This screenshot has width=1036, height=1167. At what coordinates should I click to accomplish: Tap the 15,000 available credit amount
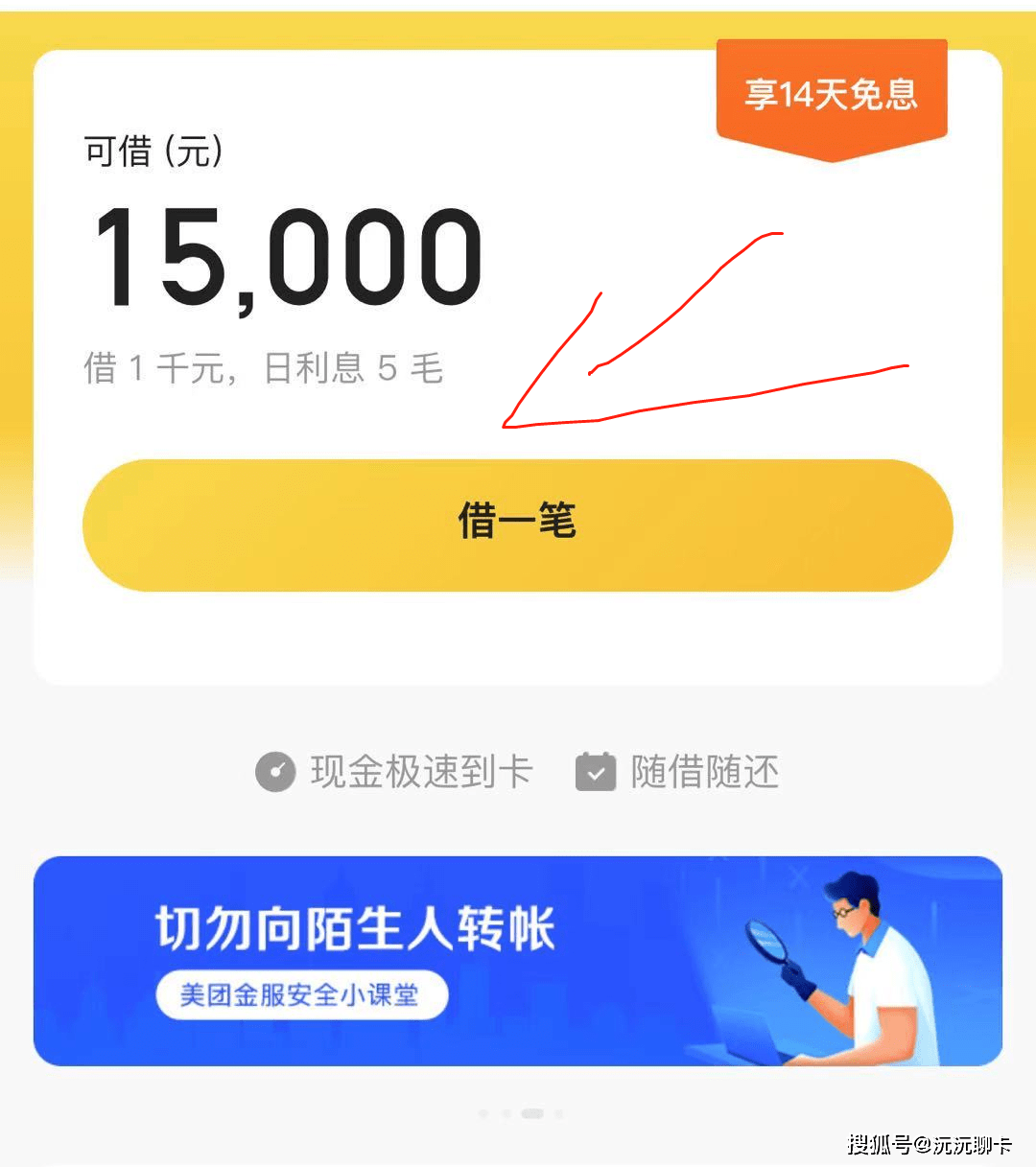pos(288,257)
